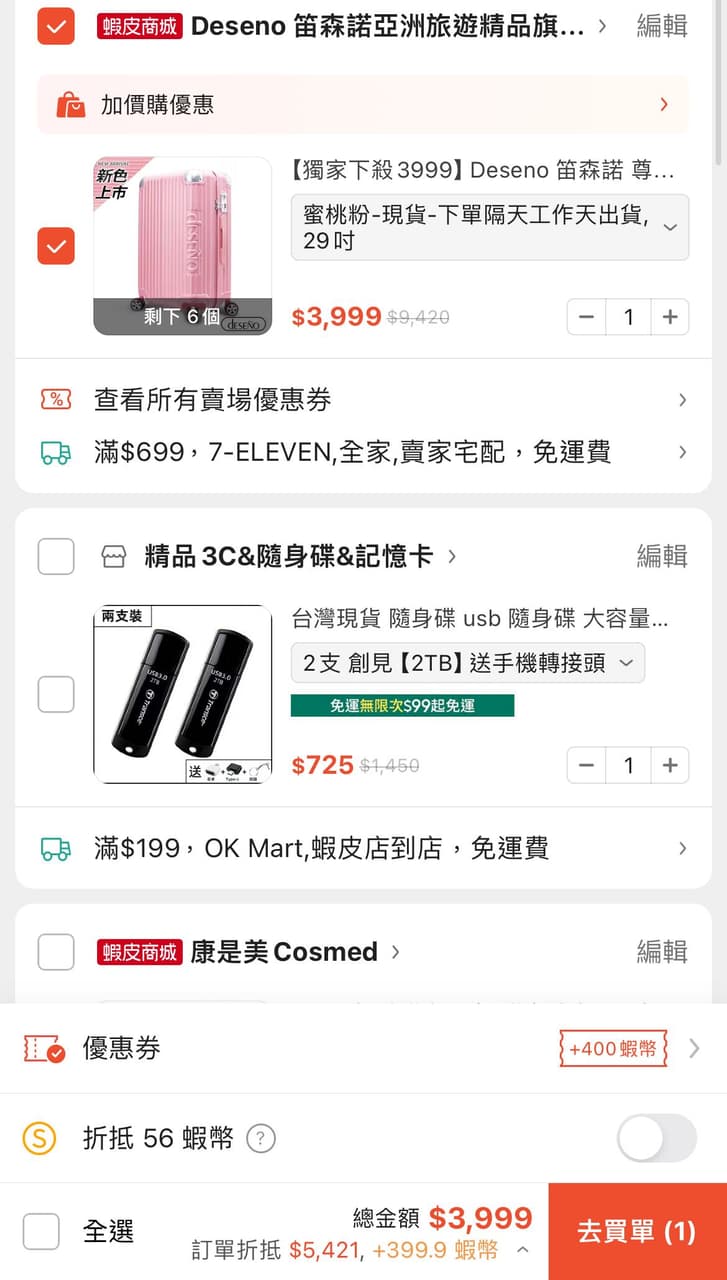
Task: View 查看所有賣場優惠券
Action: coord(362,400)
